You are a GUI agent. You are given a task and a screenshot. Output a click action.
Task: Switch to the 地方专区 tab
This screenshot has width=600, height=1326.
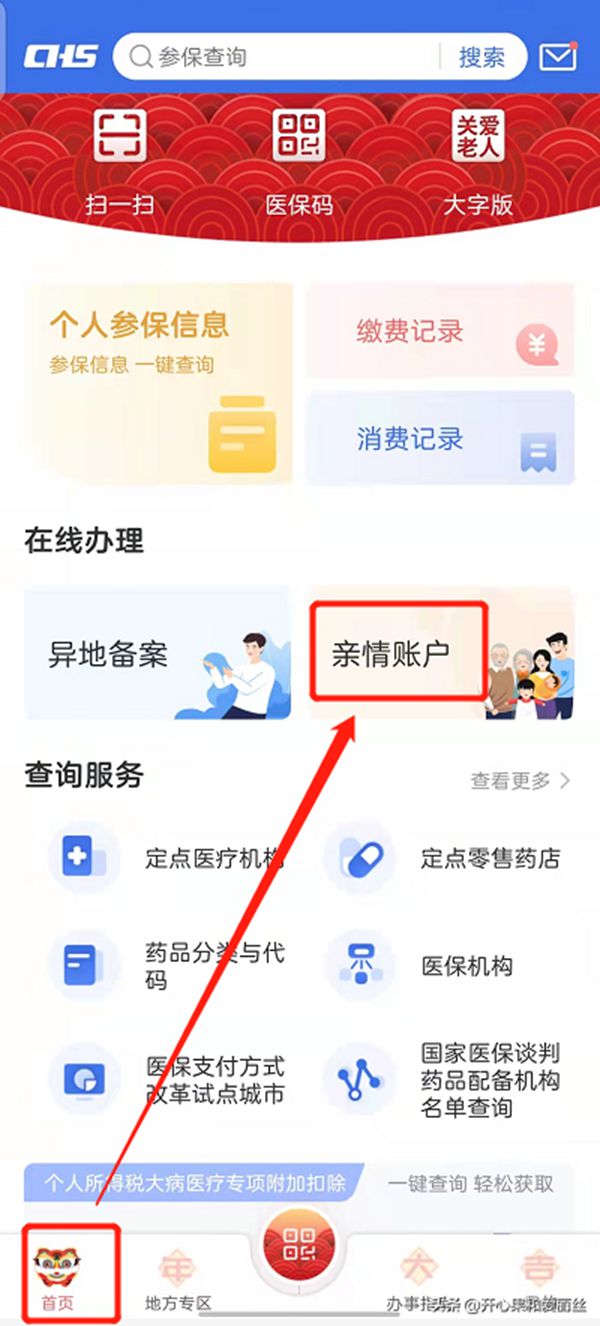click(x=179, y=1280)
